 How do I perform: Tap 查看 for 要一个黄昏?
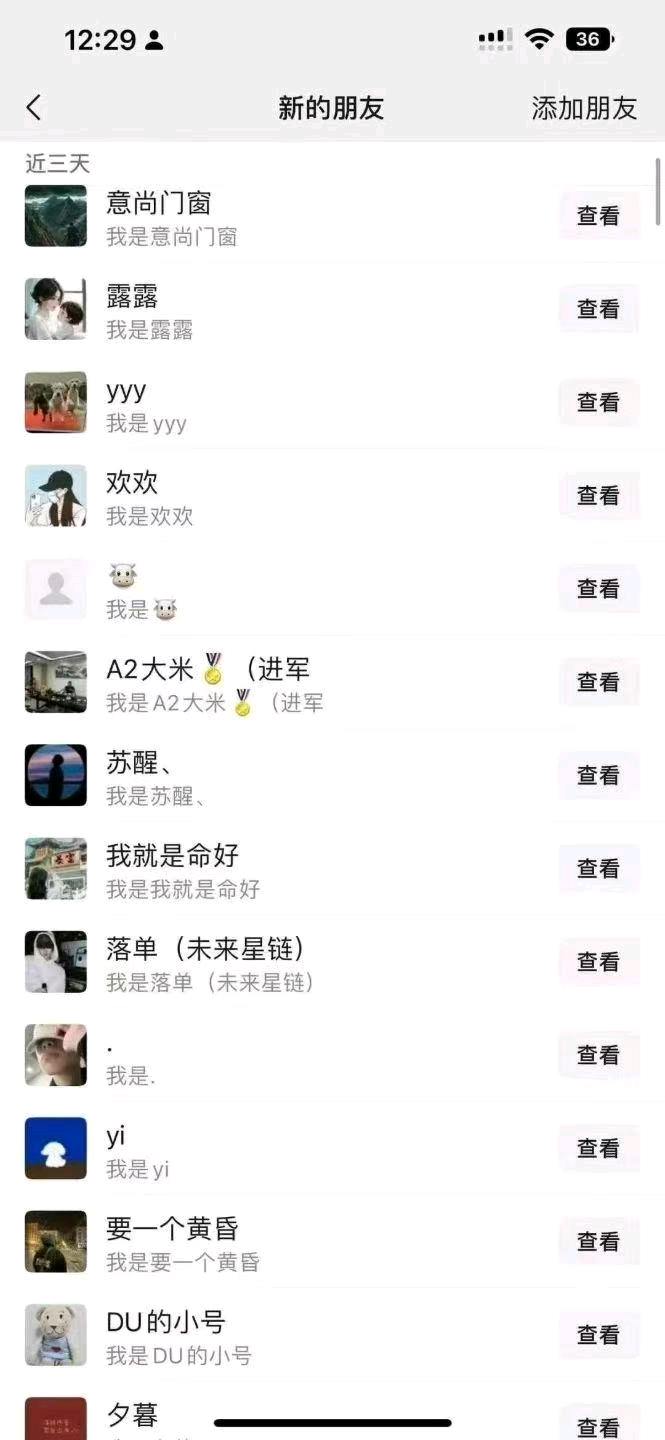click(599, 1241)
